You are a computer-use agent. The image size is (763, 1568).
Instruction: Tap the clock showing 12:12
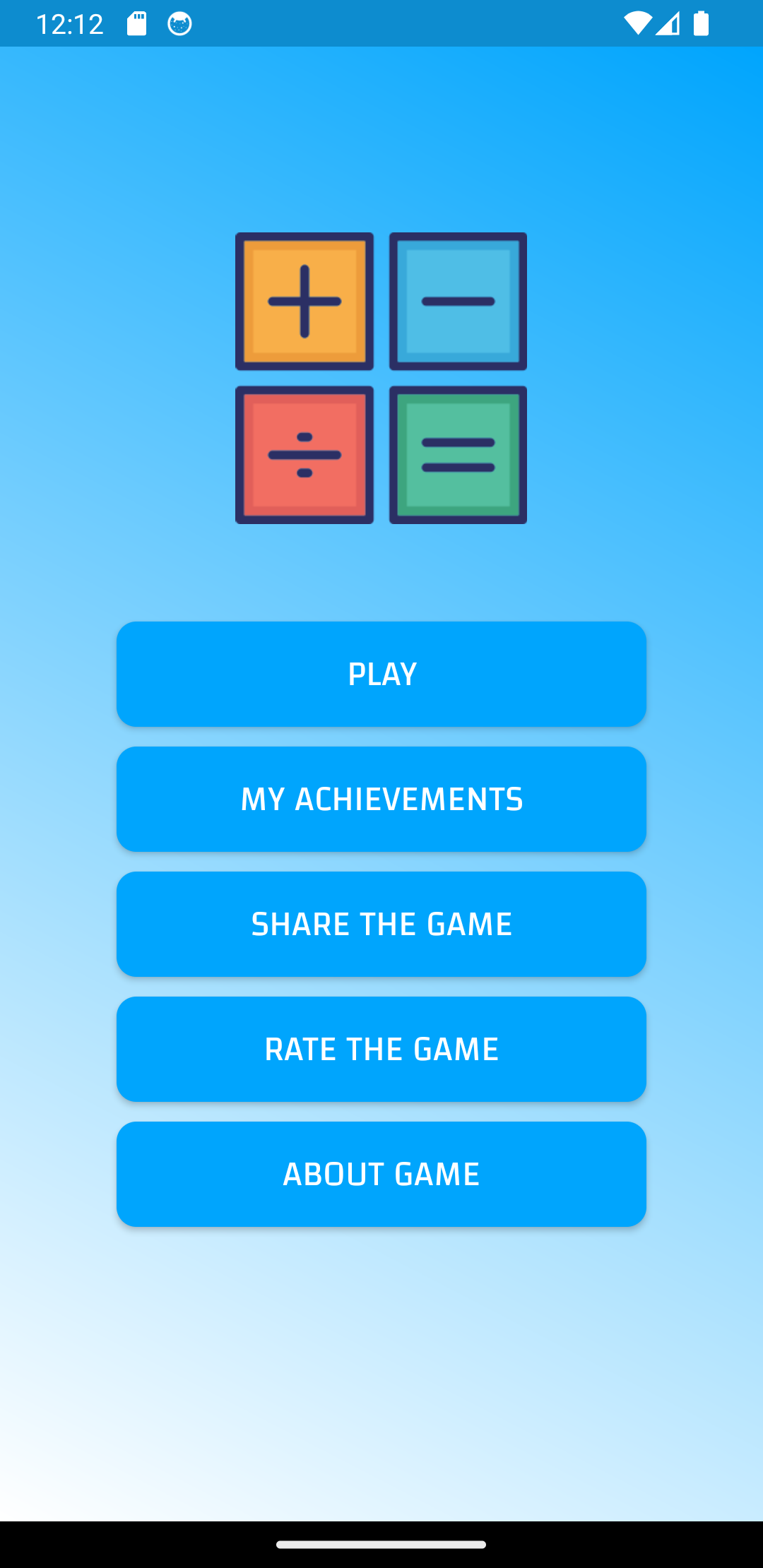(x=71, y=23)
